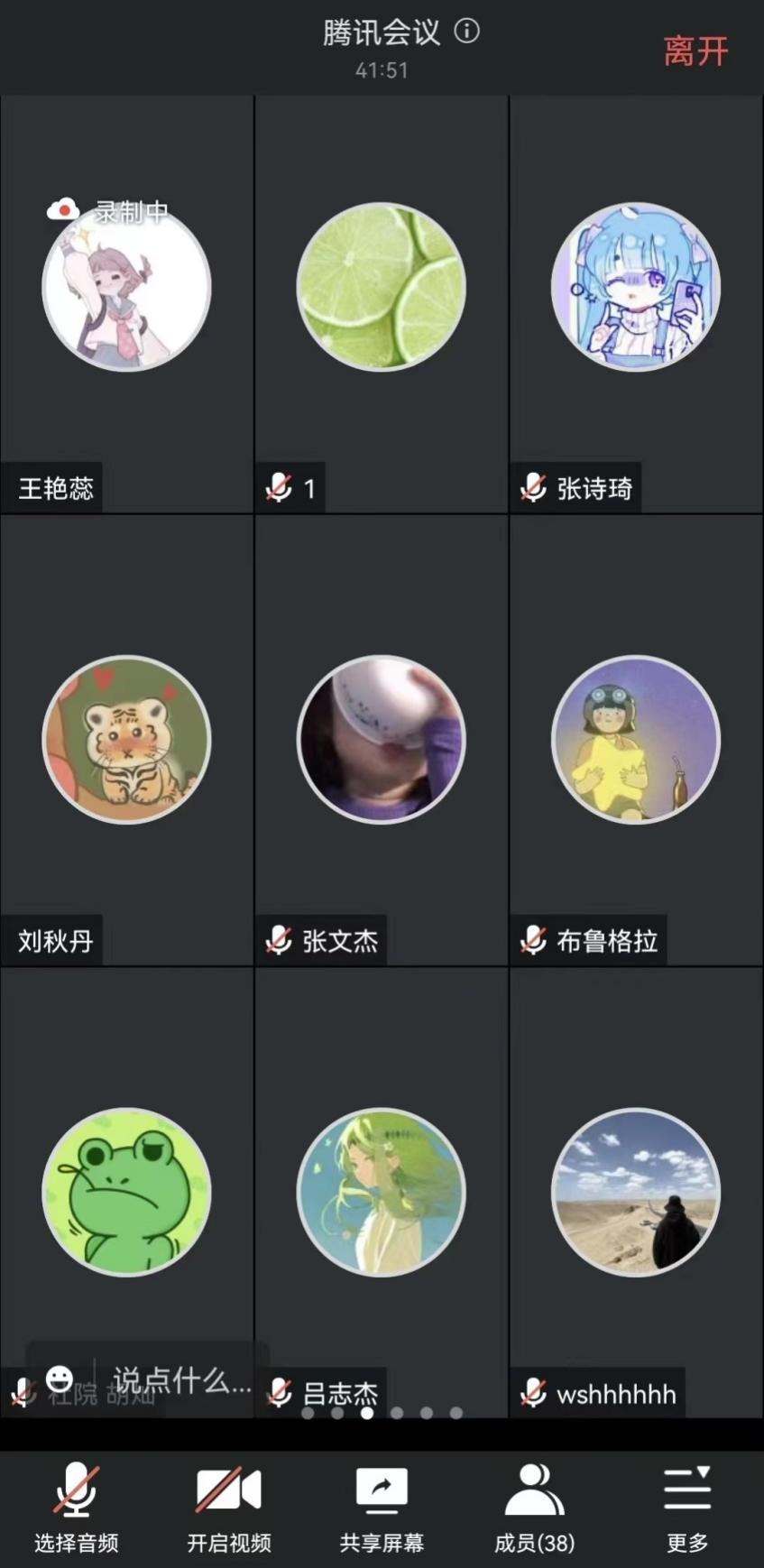Select wshhhhhh's participant tile
The width and height of the screenshot is (764, 1568).
pyautogui.click(x=636, y=1191)
